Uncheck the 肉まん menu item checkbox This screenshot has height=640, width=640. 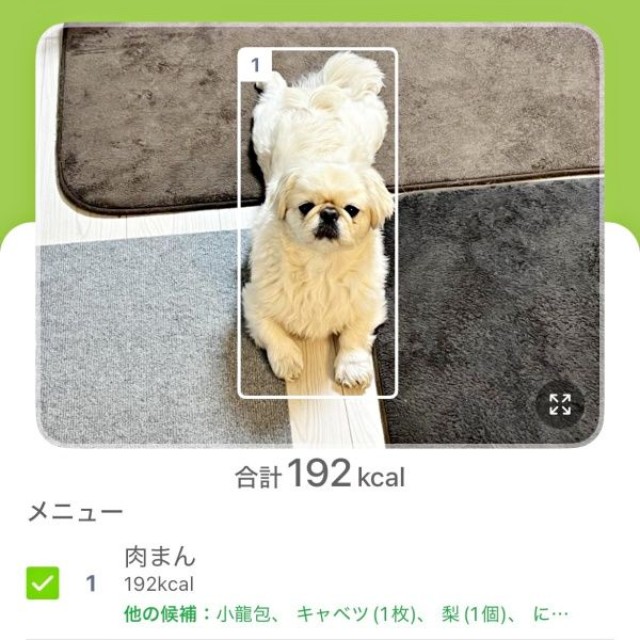[x=42, y=583]
